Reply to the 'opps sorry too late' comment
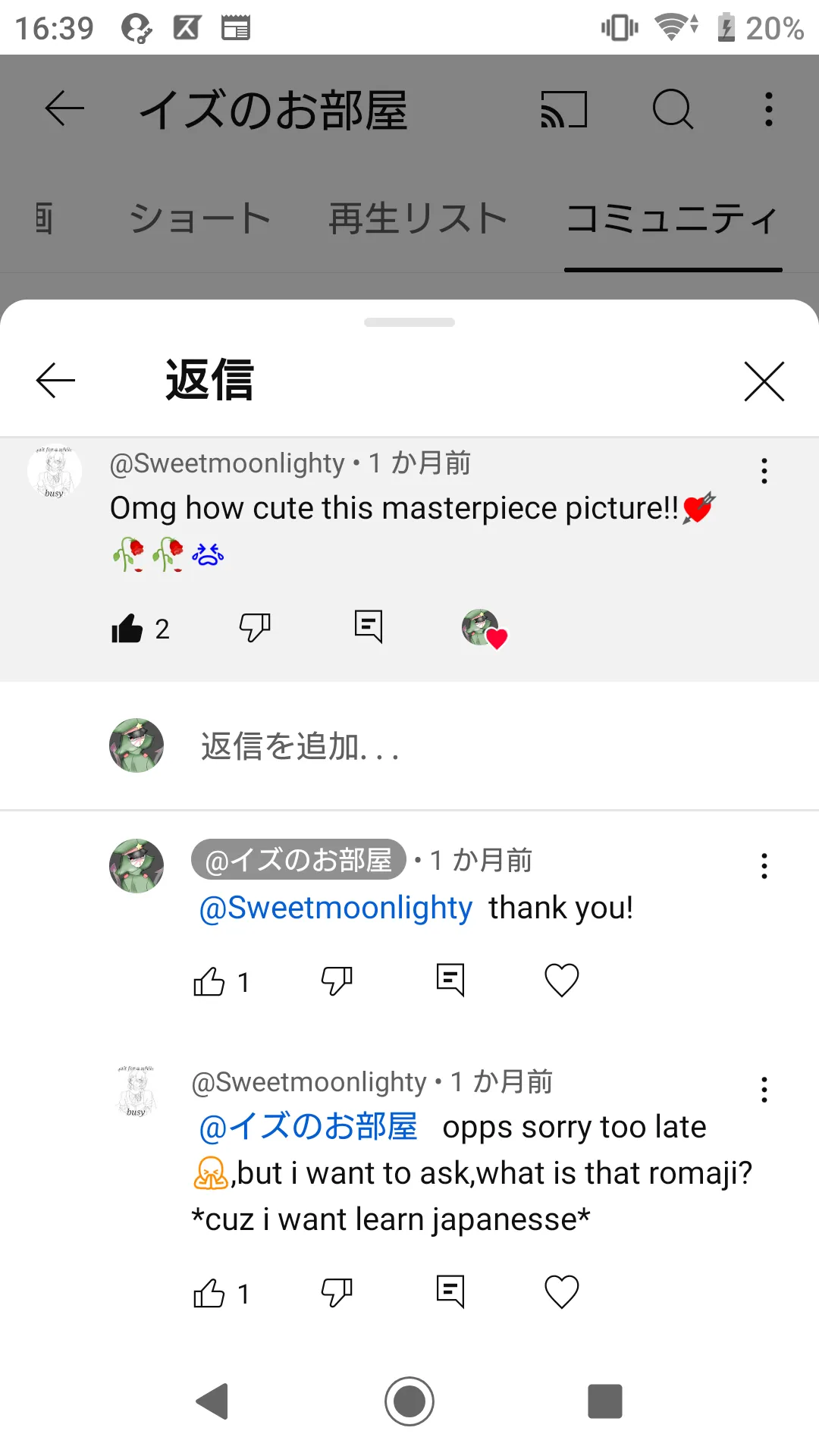Screen dimensions: 819x1456 click(450, 1291)
